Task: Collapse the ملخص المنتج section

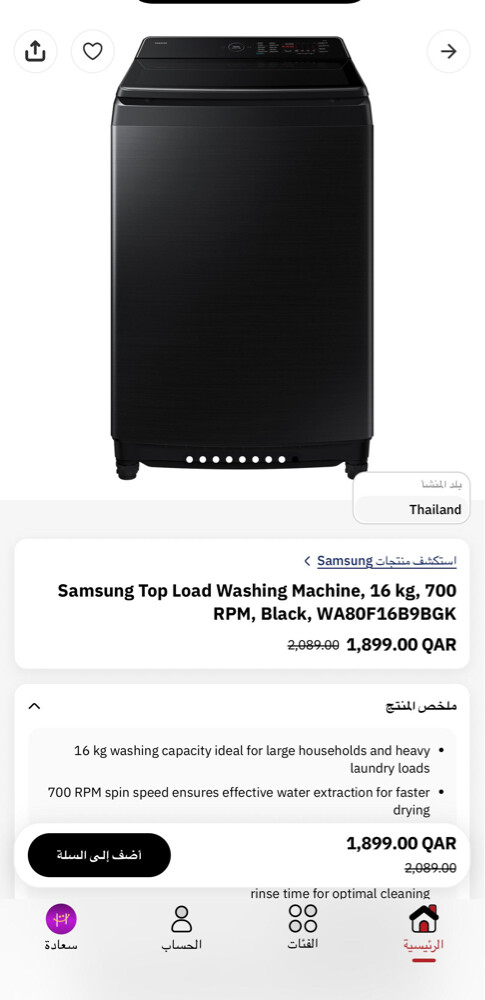Action: click(x=34, y=706)
